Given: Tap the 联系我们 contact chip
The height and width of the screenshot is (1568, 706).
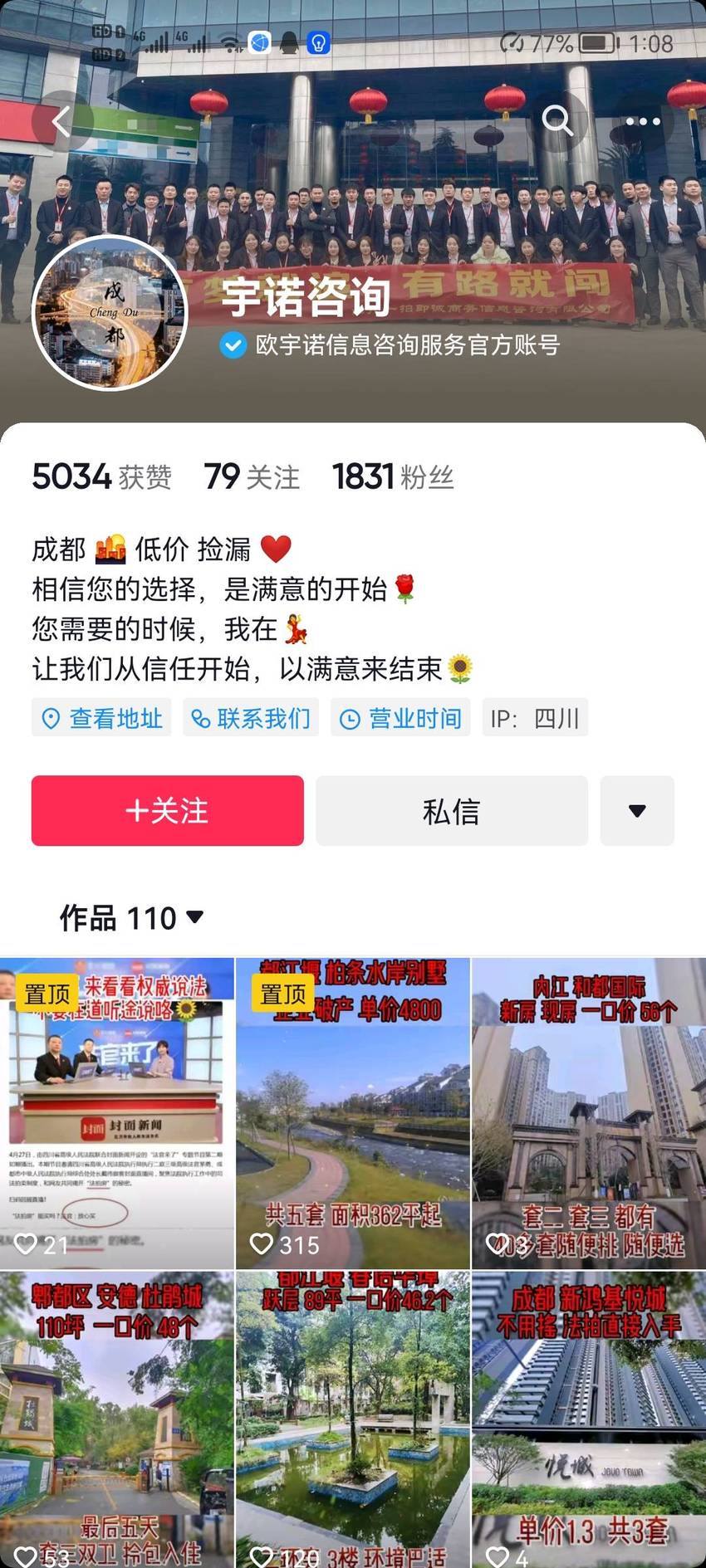Looking at the screenshot, I should point(251,718).
